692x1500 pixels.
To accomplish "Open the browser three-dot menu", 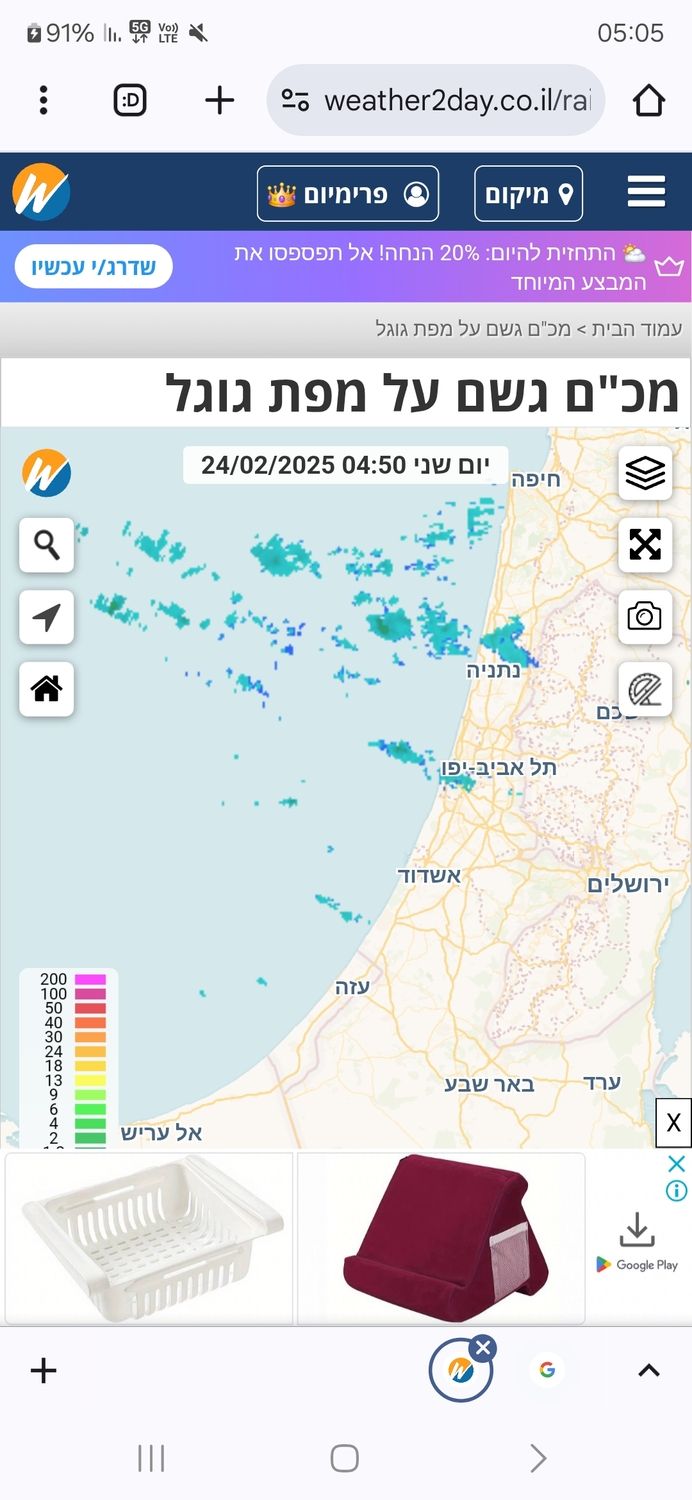I will (43, 100).
